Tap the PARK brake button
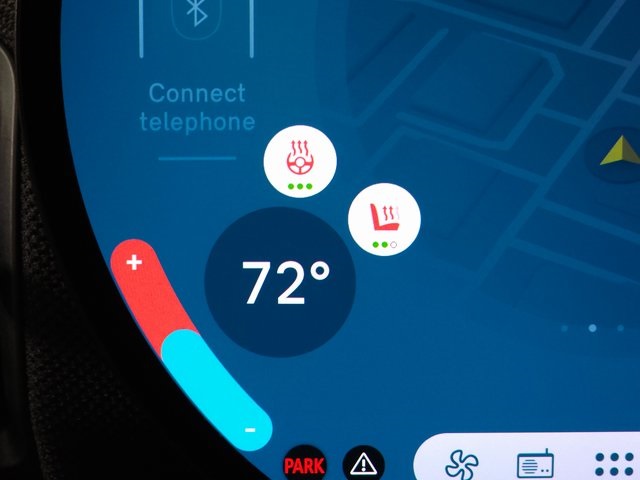 304,464
